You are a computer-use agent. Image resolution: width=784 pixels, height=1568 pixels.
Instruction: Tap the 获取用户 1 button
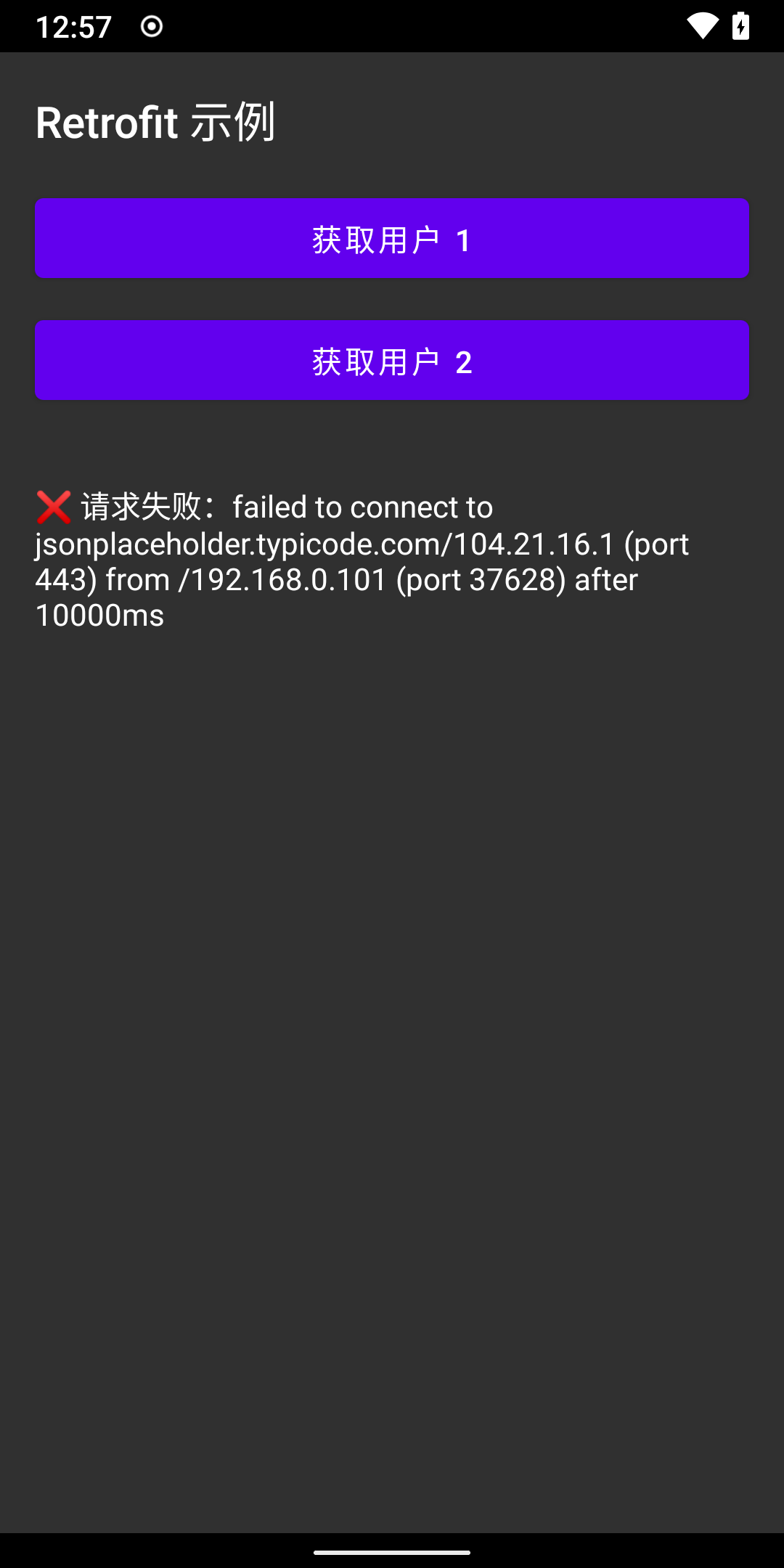pos(392,239)
